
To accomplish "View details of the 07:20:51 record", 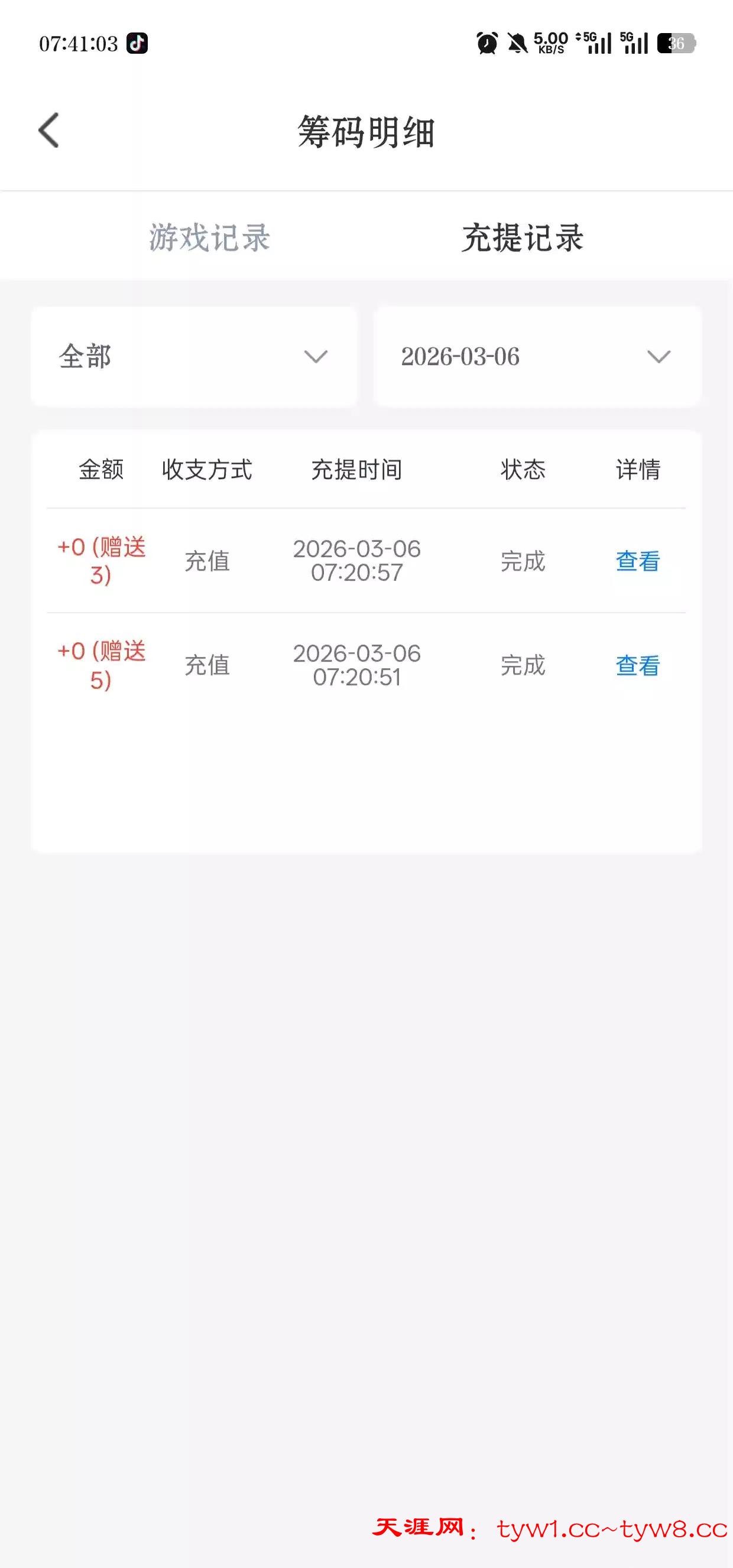I will tap(637, 665).
